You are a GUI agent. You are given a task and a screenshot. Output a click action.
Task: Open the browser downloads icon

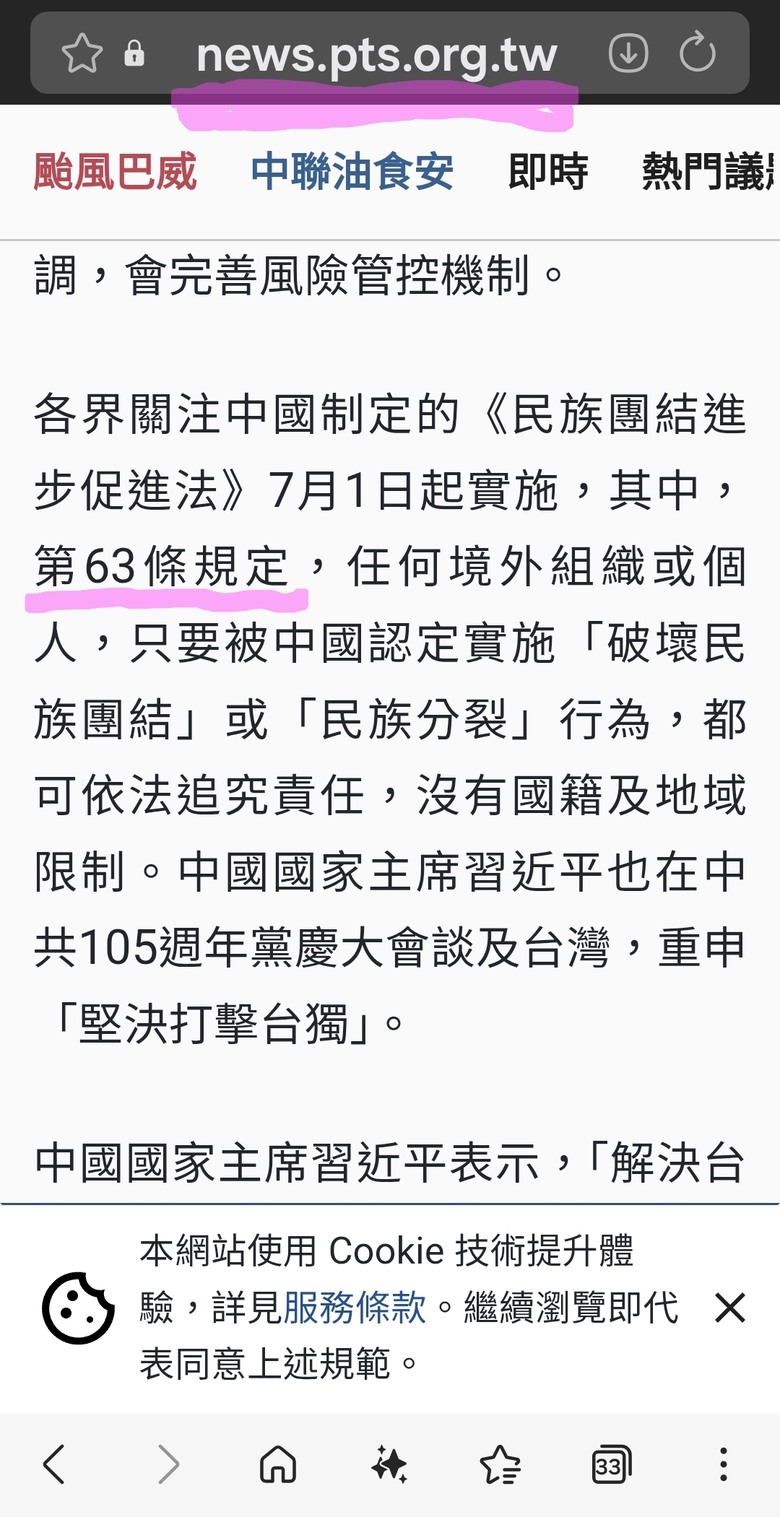[628, 54]
